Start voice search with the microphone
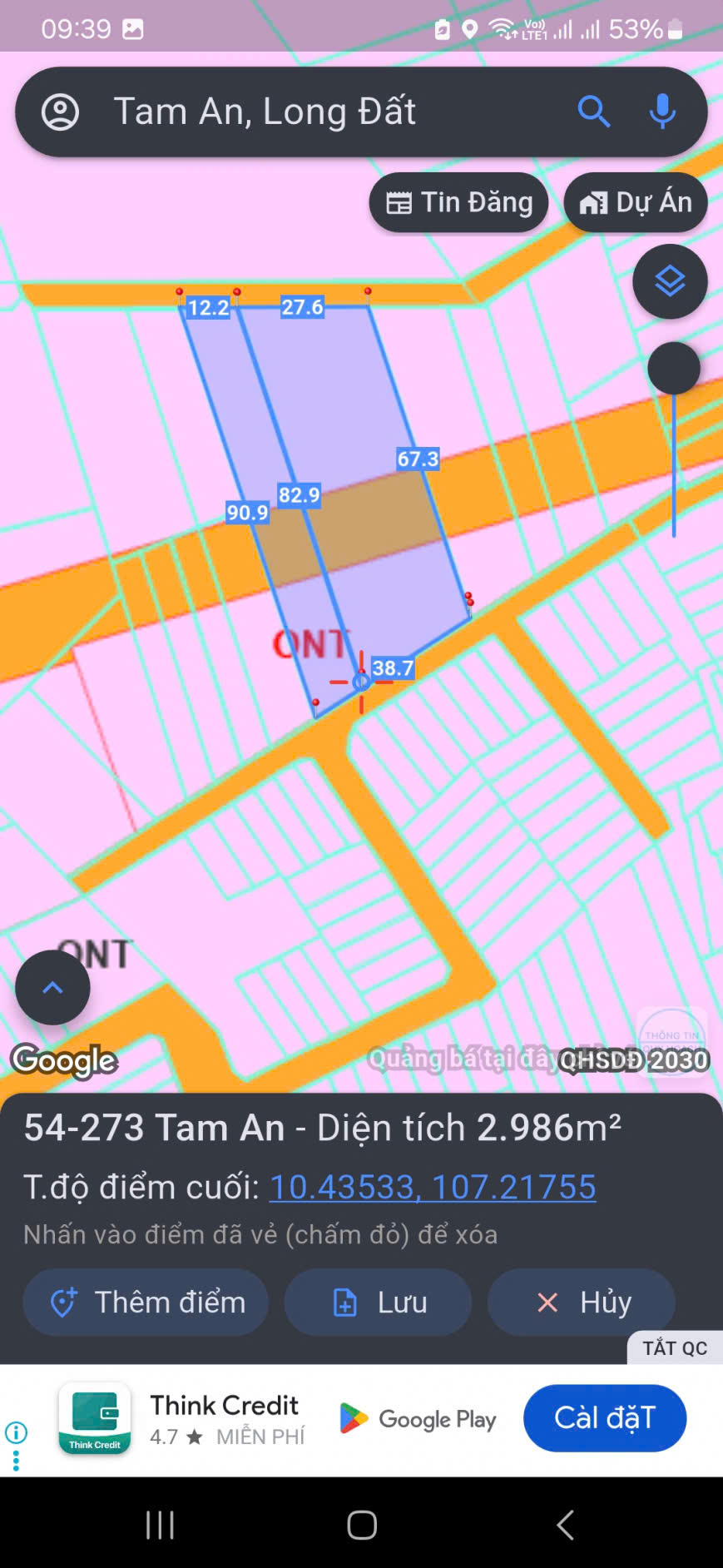Screen dimensions: 723x1568 tap(662, 112)
